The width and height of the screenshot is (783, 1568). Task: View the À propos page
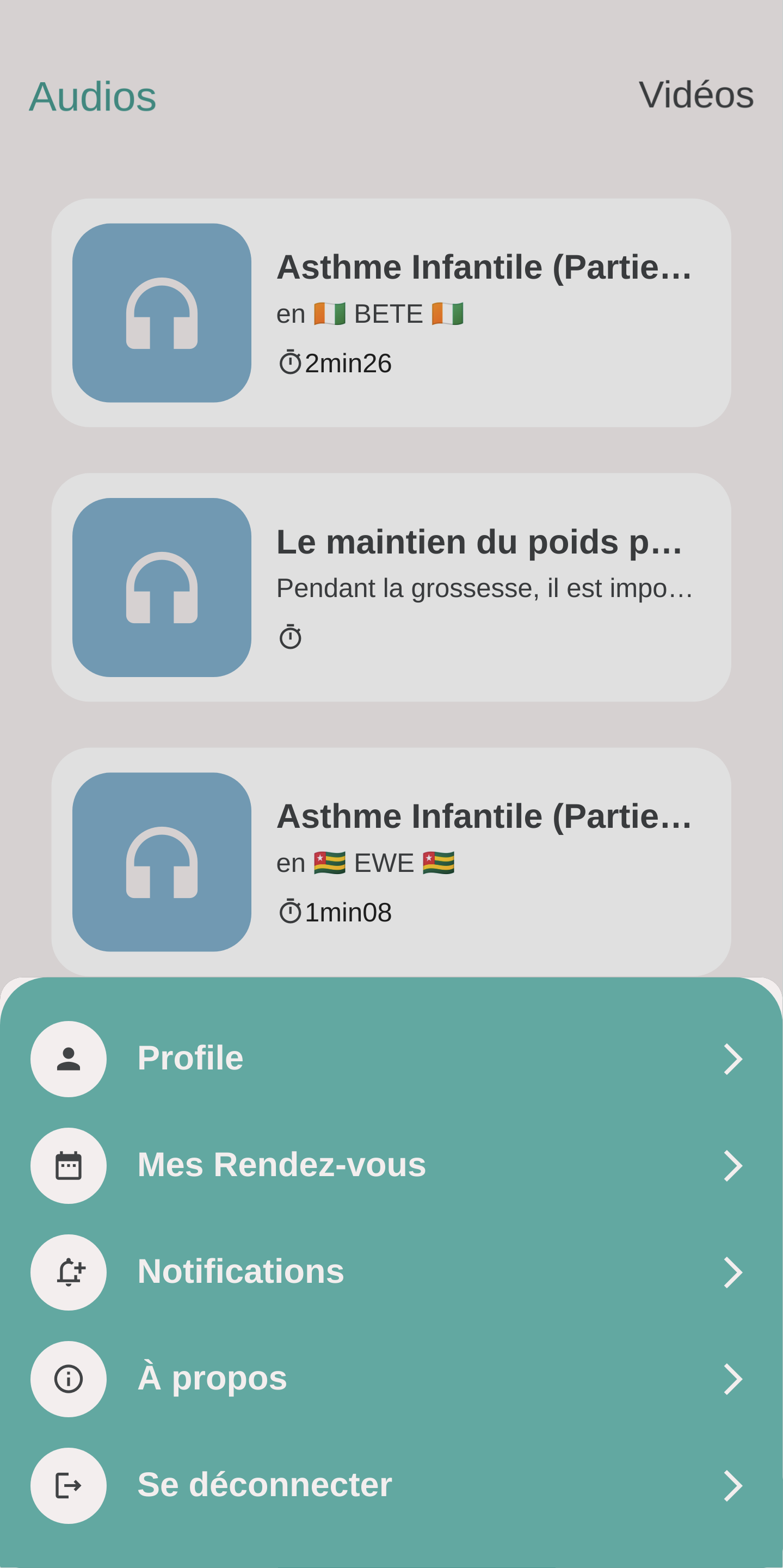click(x=391, y=1379)
